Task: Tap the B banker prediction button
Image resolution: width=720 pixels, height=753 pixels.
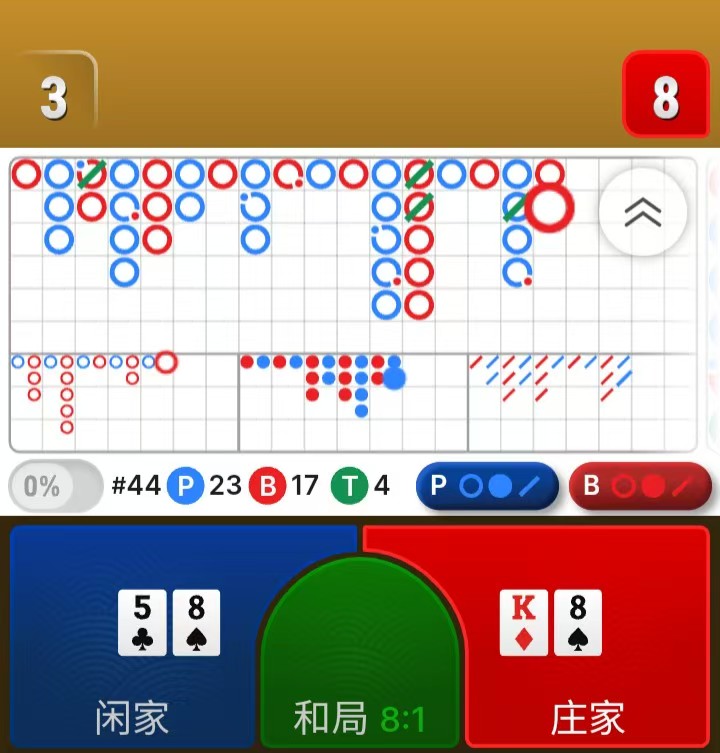Action: click(640, 487)
